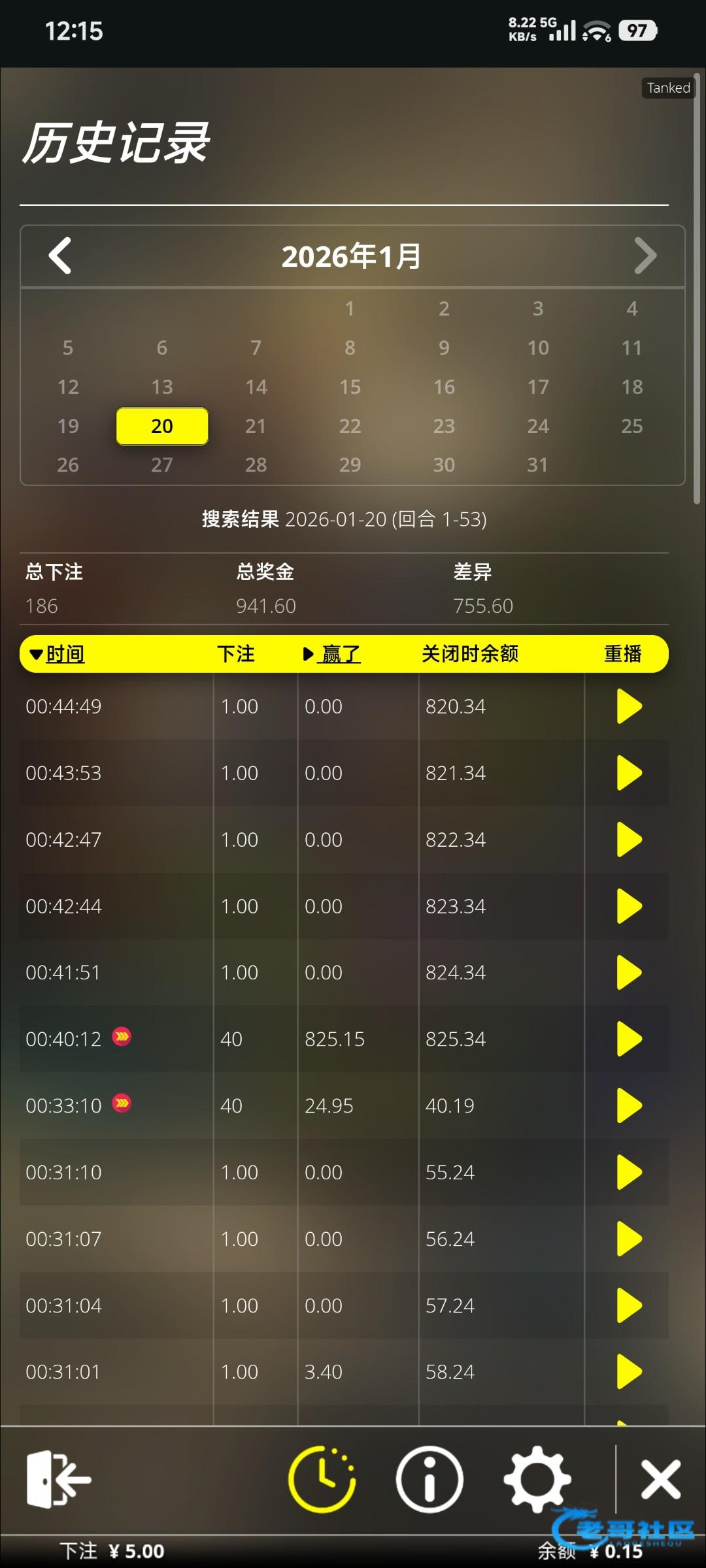Replay the round at 00:40:12
The image size is (706, 1568).
pyautogui.click(x=629, y=1039)
